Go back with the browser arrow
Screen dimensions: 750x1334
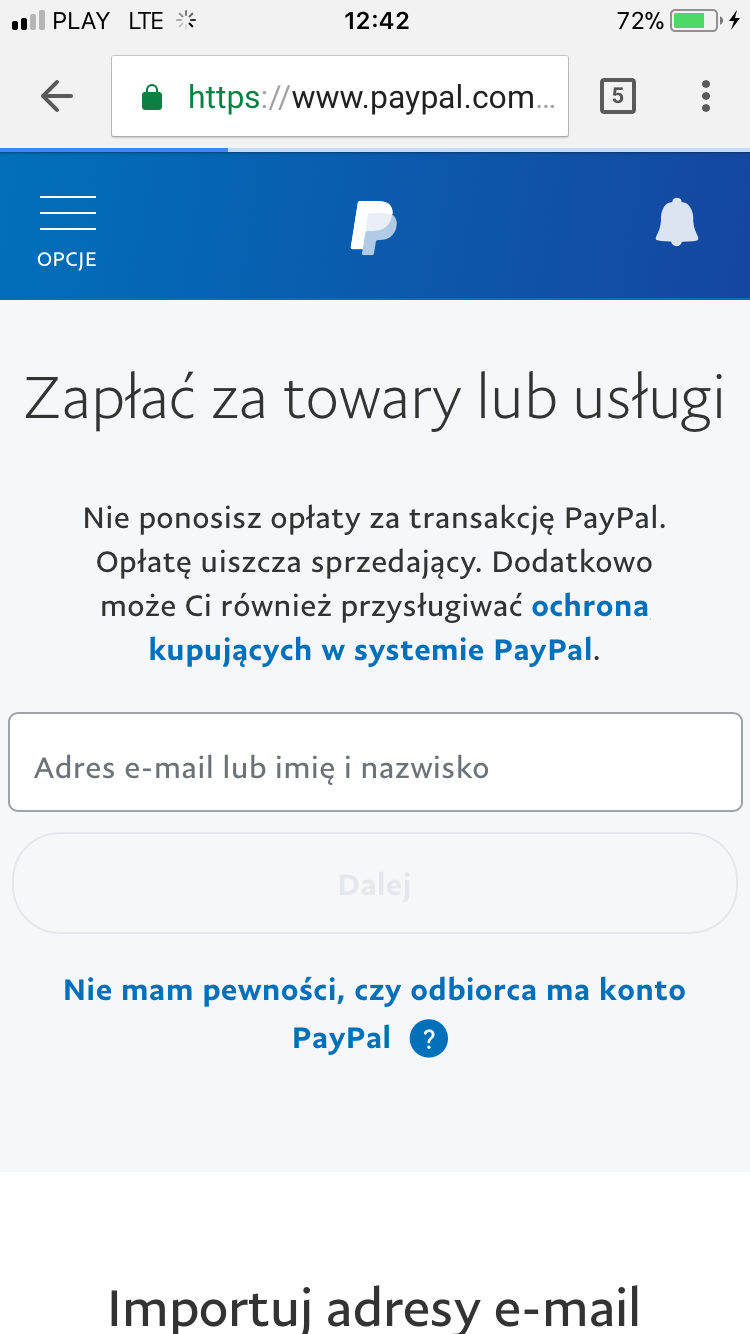pos(57,96)
